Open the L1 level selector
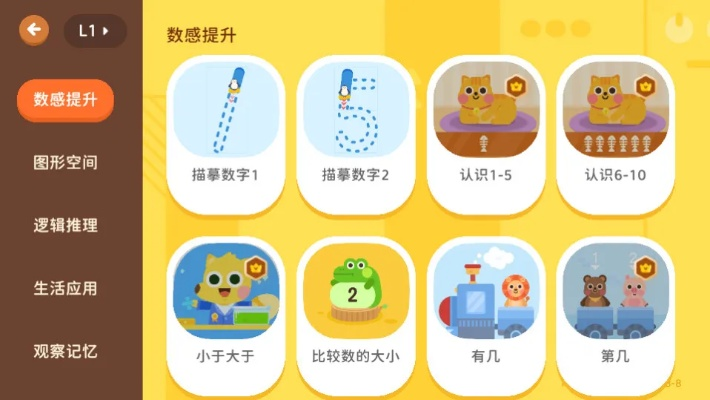Viewport: 710px width, 400px height. [95, 31]
